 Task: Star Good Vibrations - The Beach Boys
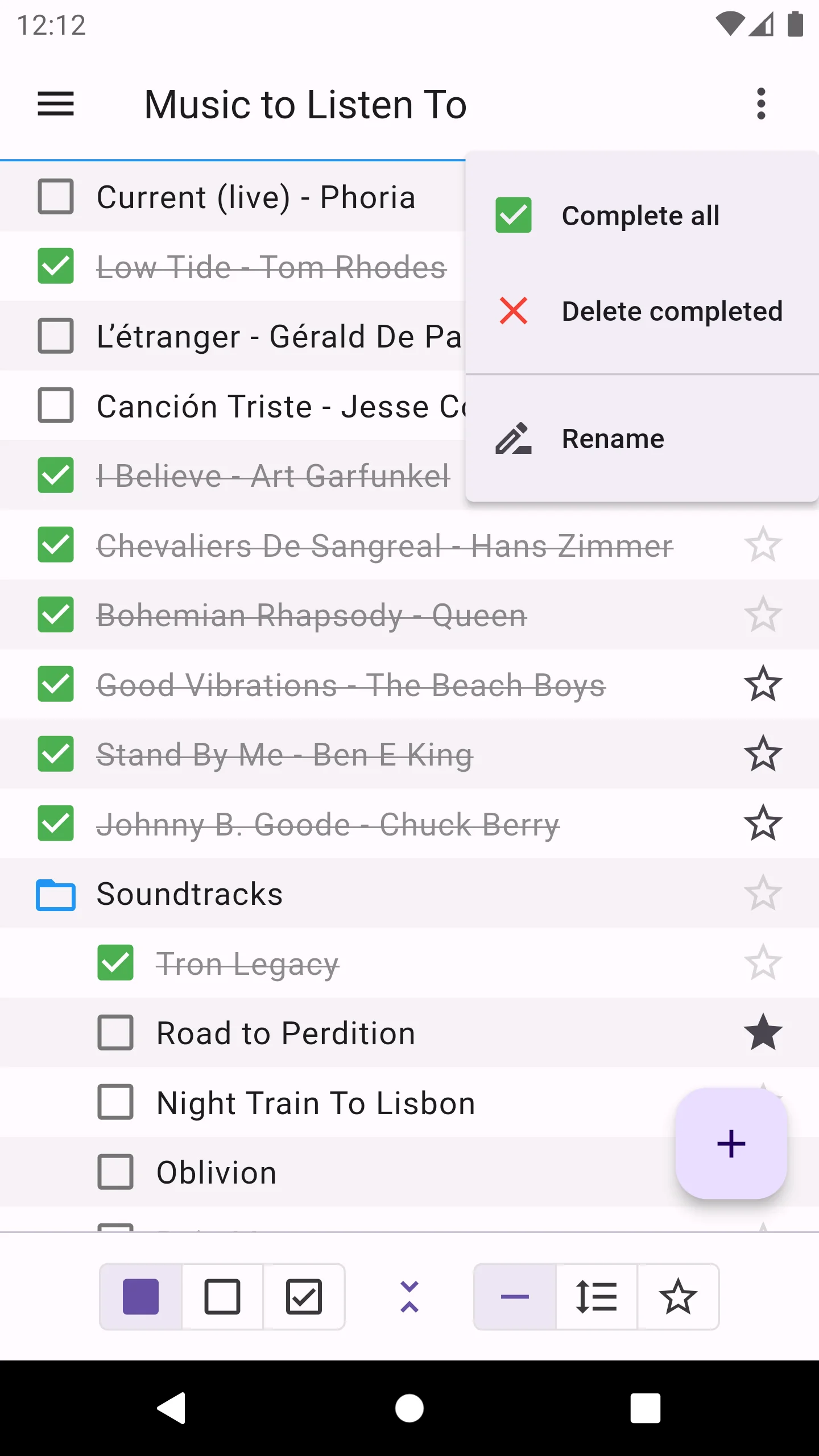(763, 684)
